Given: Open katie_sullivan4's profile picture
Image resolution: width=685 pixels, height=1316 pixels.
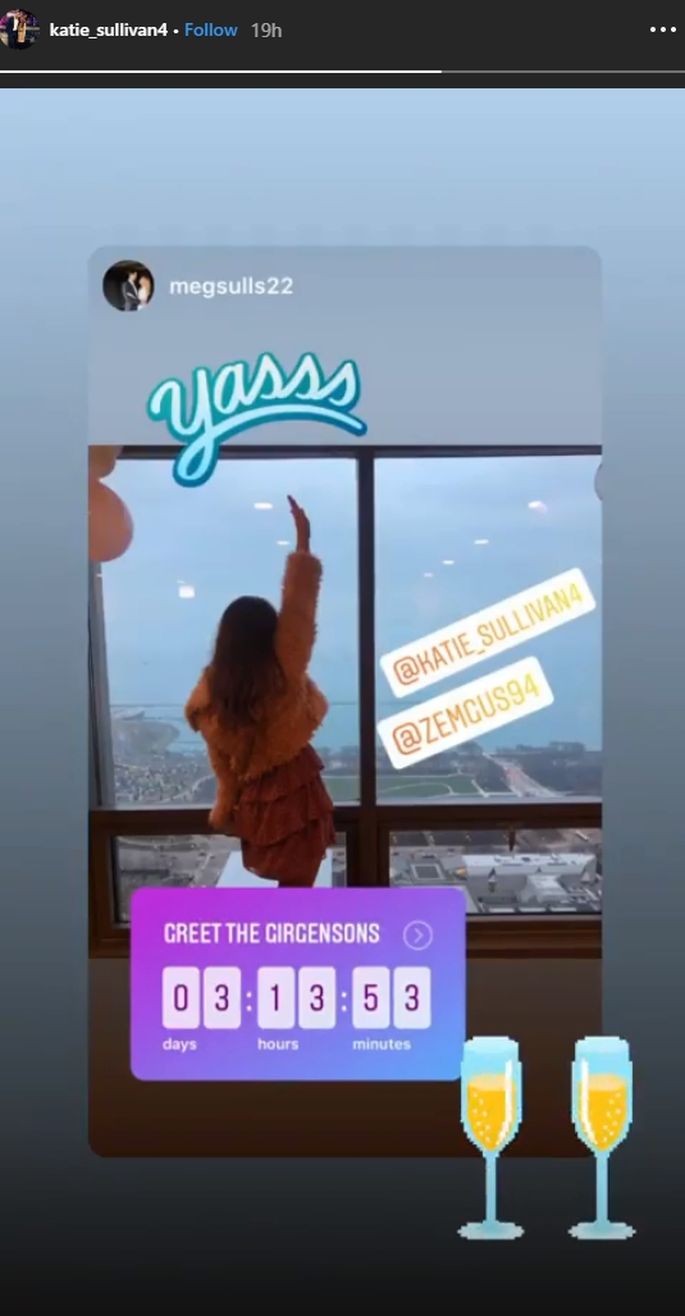Looking at the screenshot, I should [x=18, y=29].
